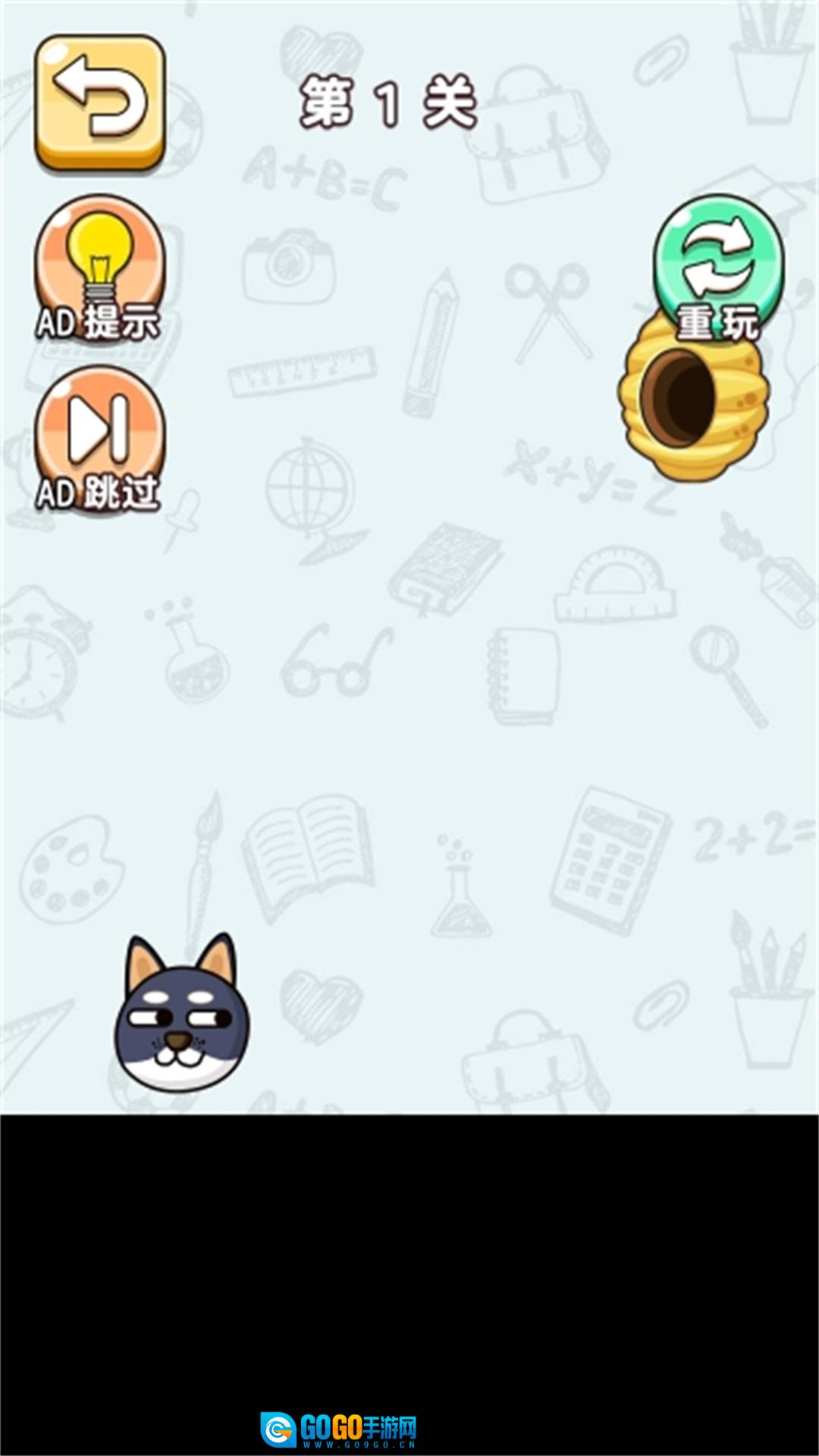Go back with the yellow arrow button
The width and height of the screenshot is (819, 1456).
tap(99, 101)
